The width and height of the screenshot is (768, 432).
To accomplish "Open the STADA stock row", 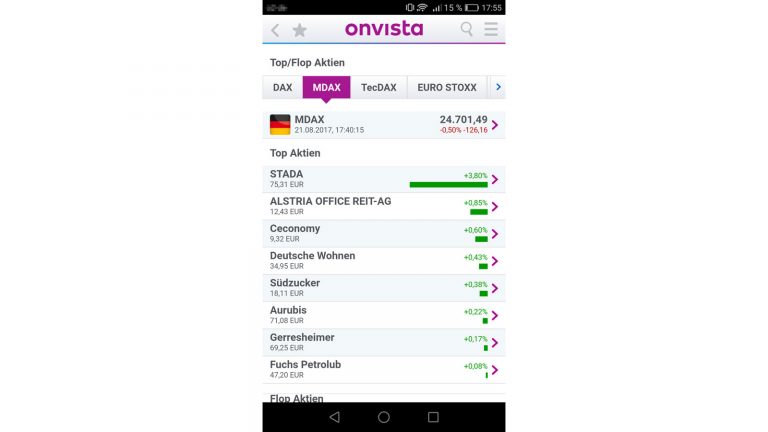I will click(x=384, y=179).
